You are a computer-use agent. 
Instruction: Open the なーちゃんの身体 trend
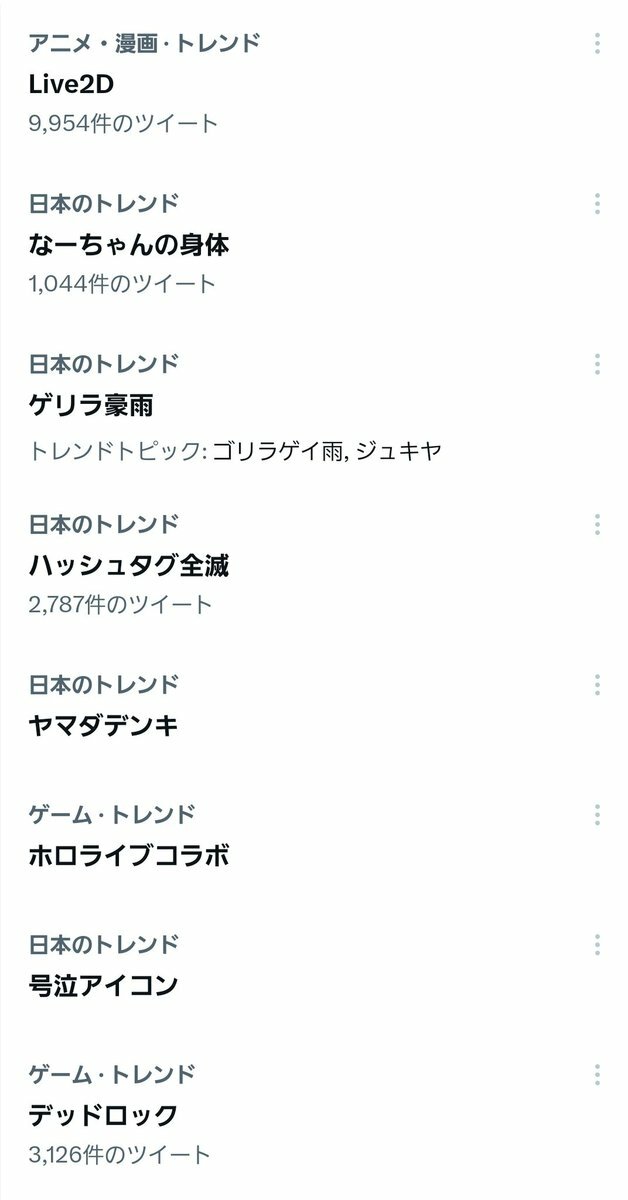click(x=130, y=244)
